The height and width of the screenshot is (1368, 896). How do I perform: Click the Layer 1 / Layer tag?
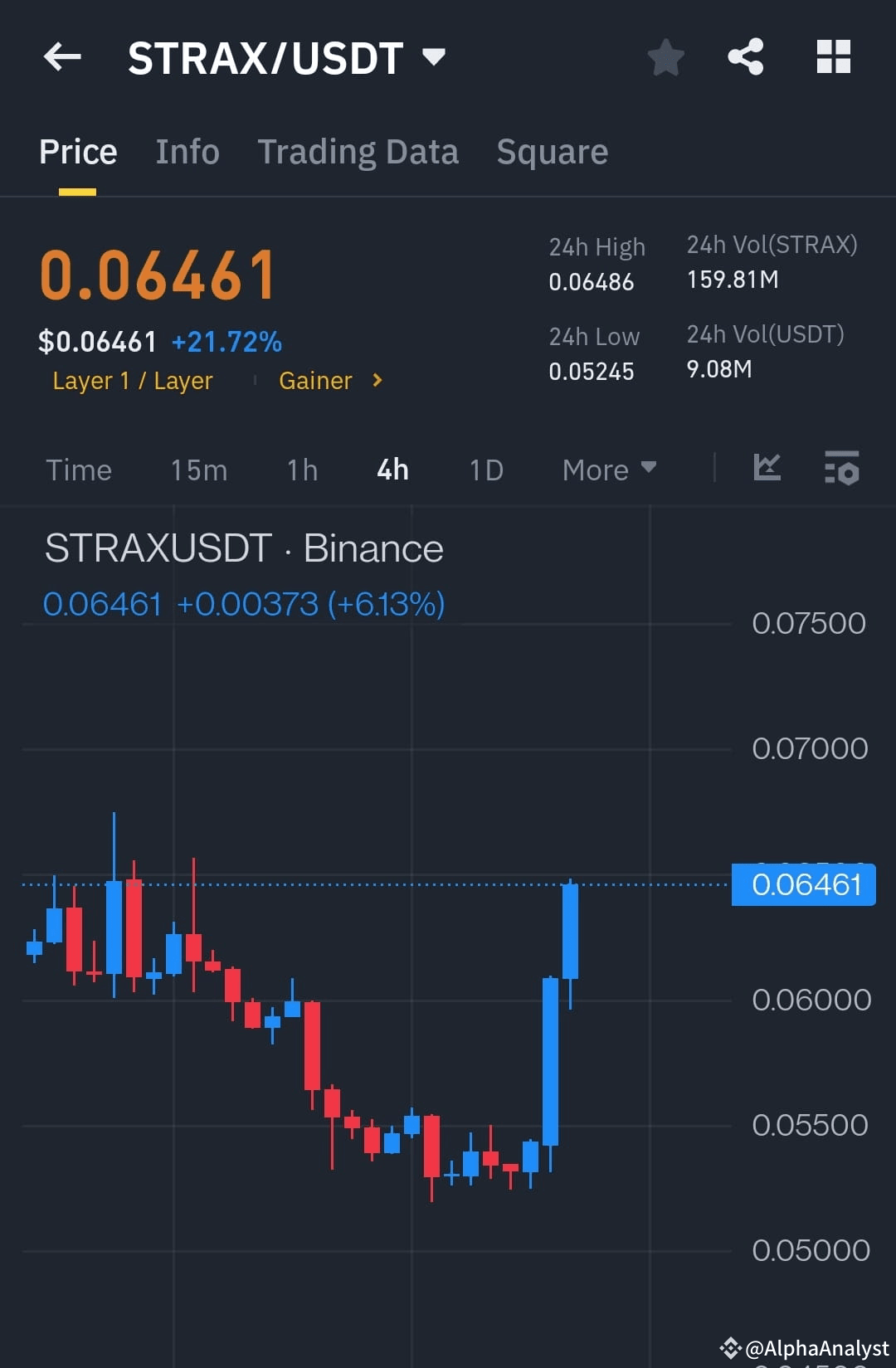point(132,381)
